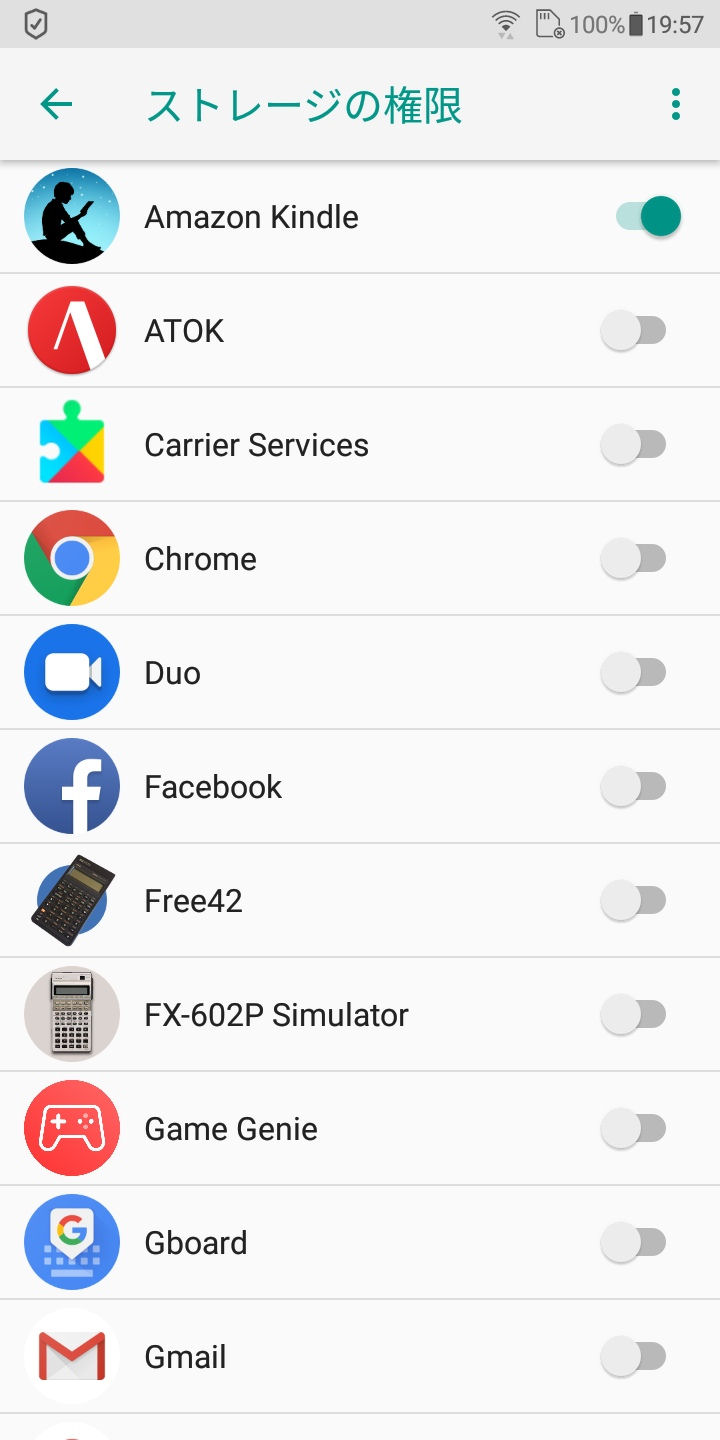Allow Chrome storage access

[634, 558]
